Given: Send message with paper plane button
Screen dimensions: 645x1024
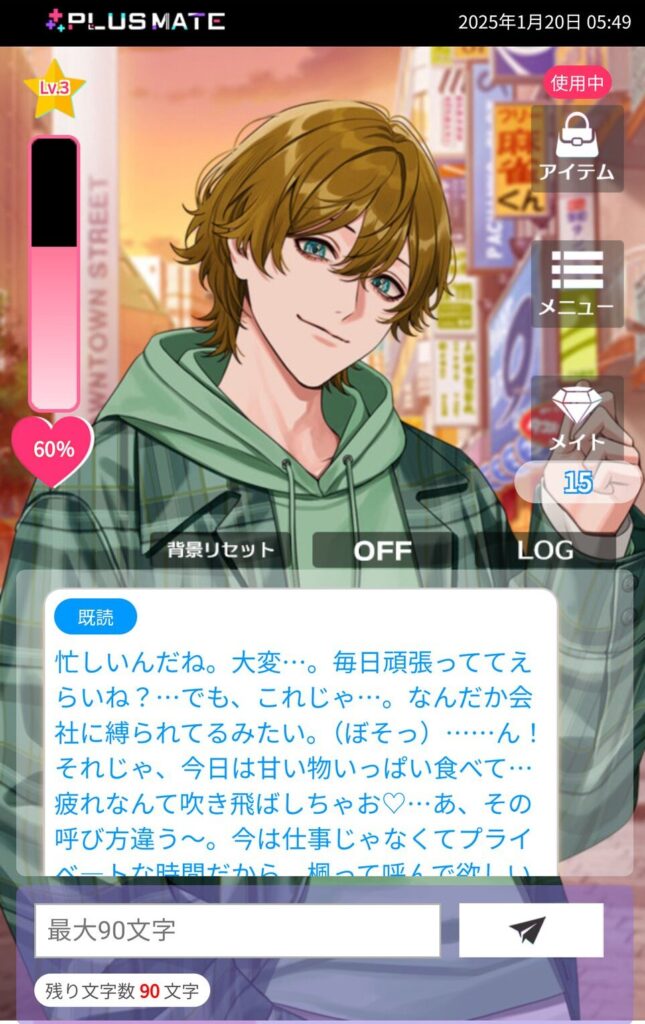Looking at the screenshot, I should point(530,930).
